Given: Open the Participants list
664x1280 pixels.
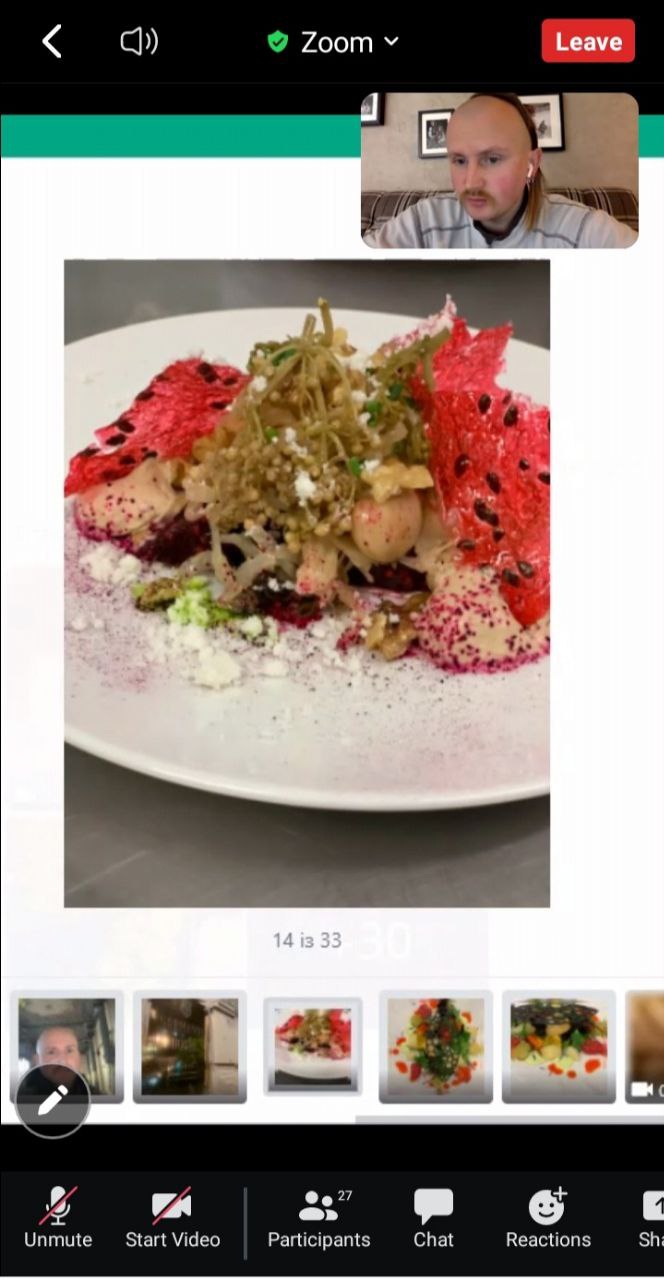Looking at the screenshot, I should pos(319,1218).
